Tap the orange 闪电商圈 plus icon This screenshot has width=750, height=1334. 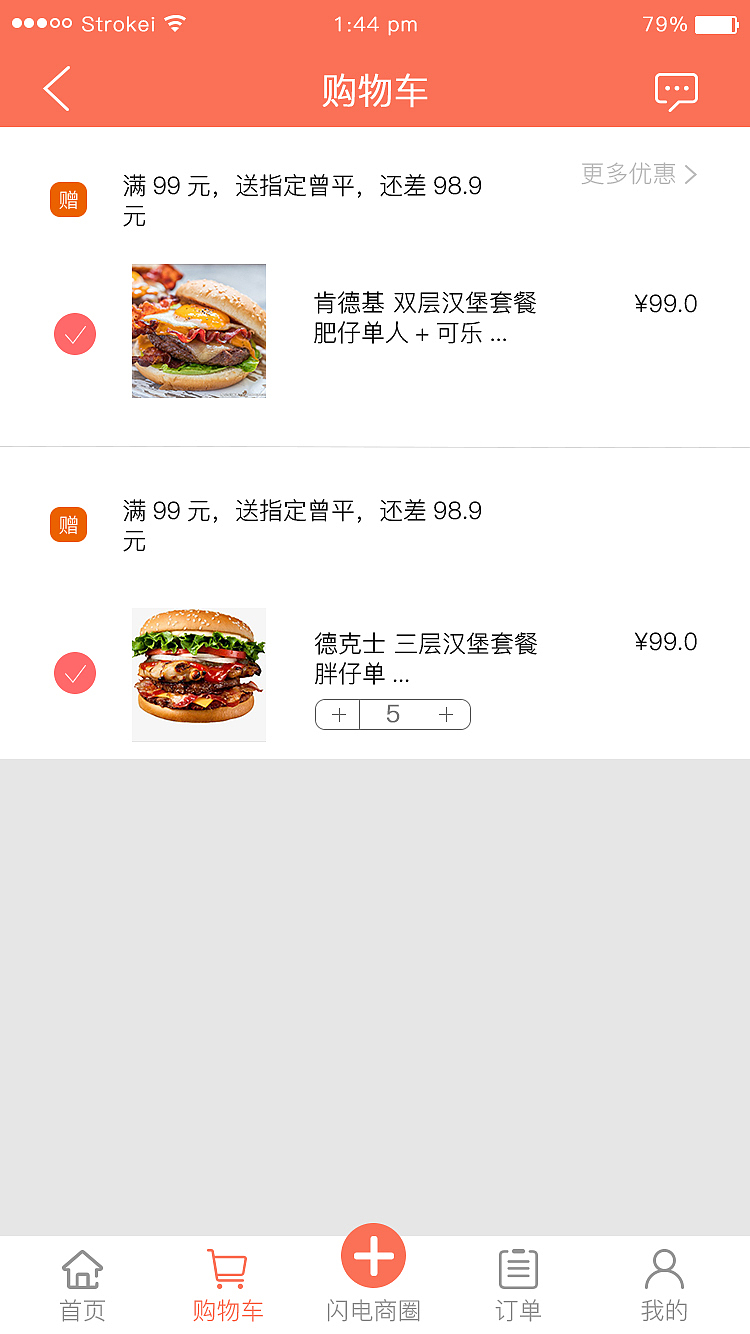[373, 1254]
